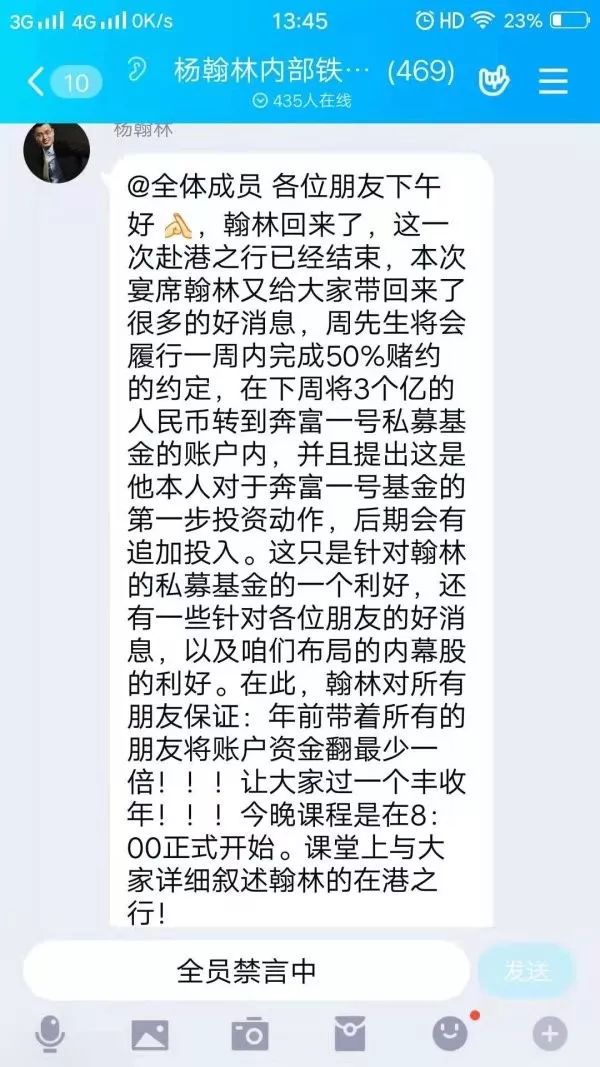
Task: Tap the 全员禁言中 message input field
Action: point(246,970)
